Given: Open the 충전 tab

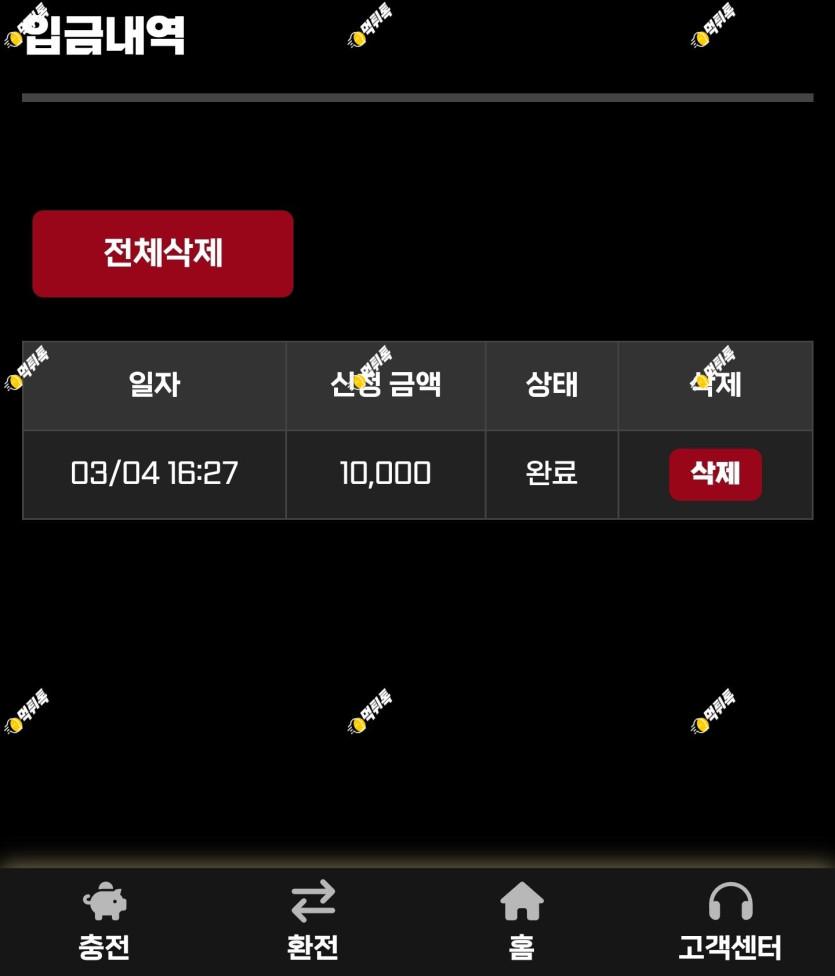Looking at the screenshot, I should coord(104,922).
